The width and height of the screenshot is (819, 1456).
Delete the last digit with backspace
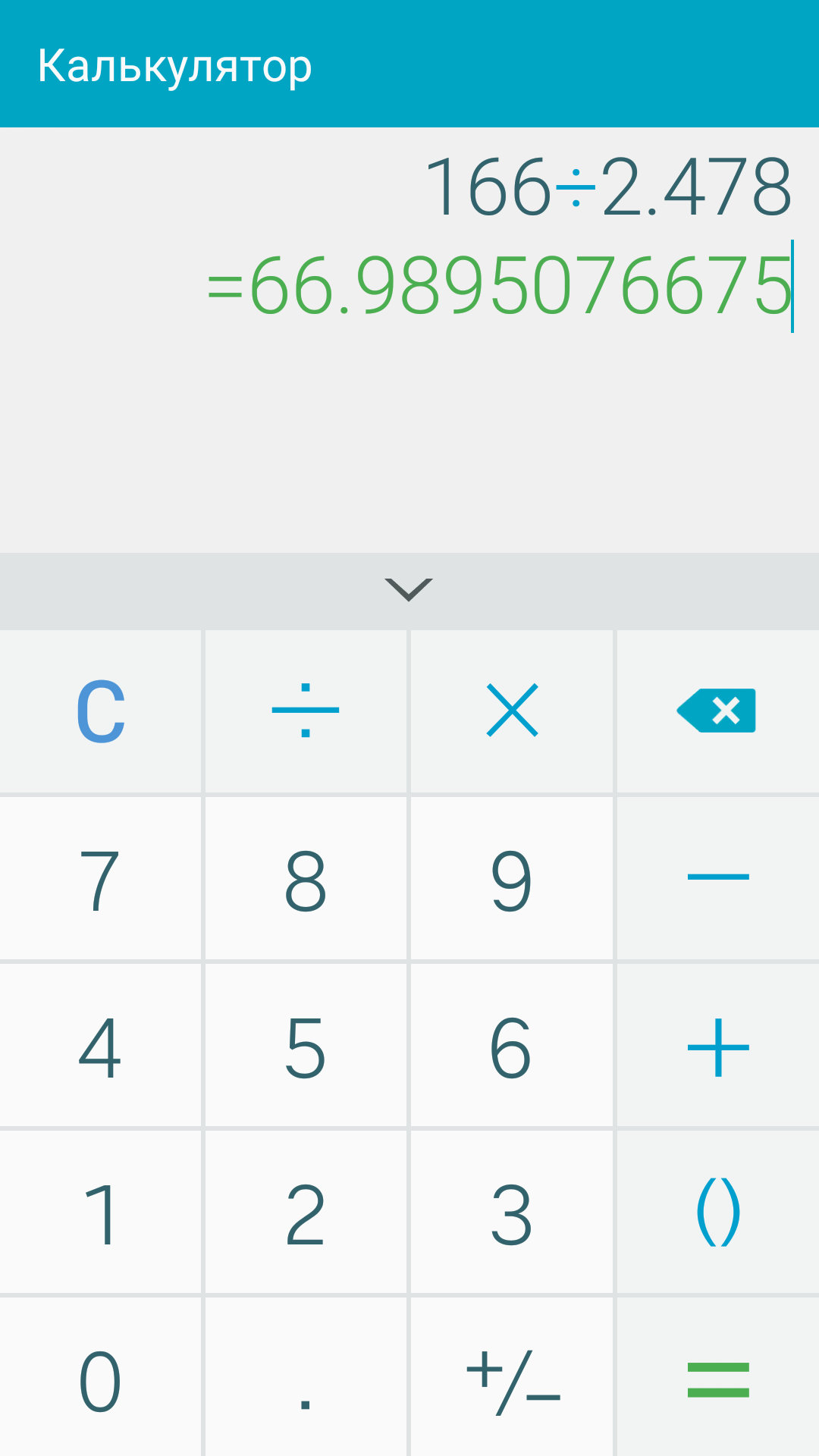[x=718, y=711]
